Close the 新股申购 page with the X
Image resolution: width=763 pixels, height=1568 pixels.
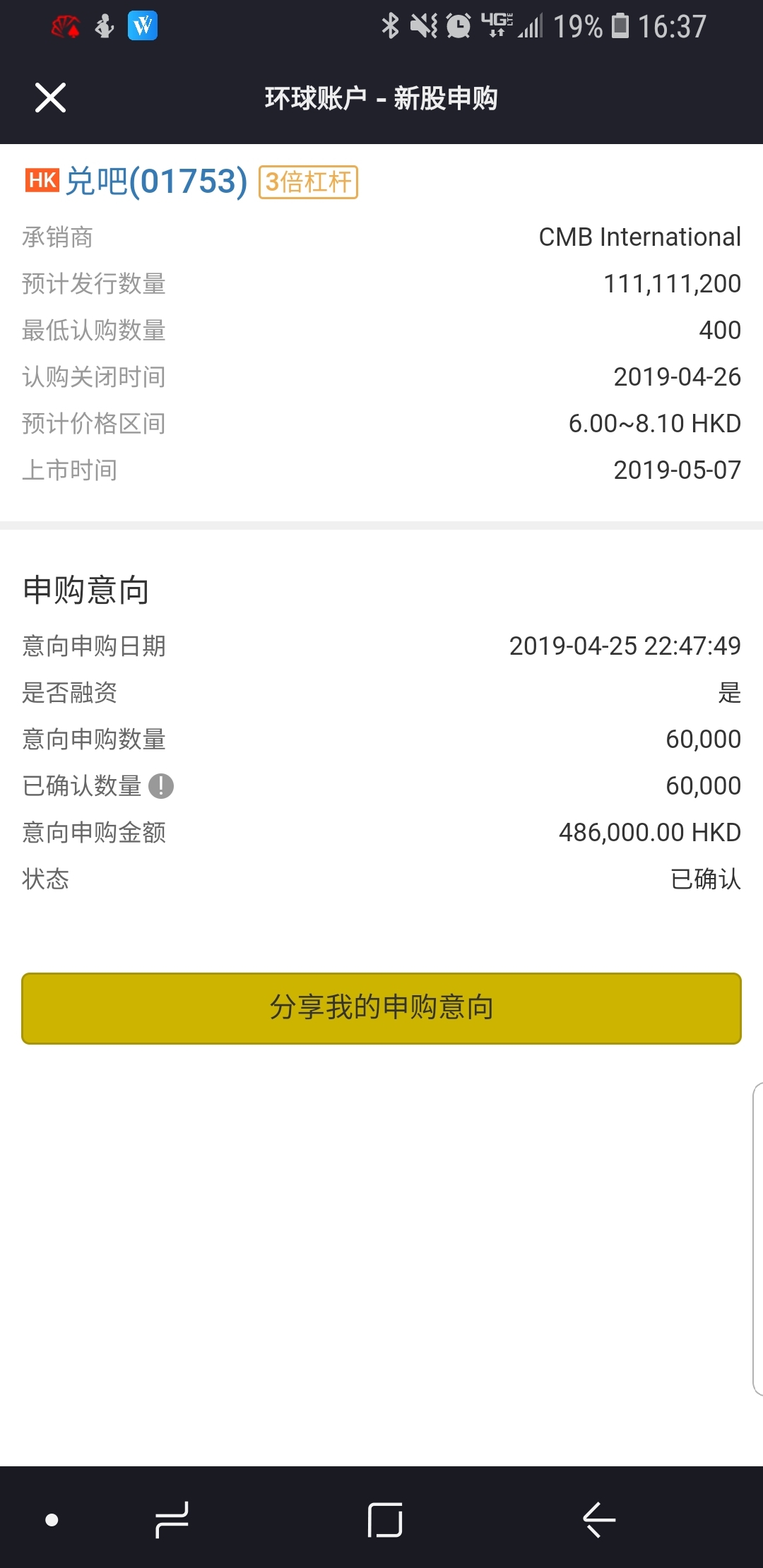pyautogui.click(x=50, y=97)
